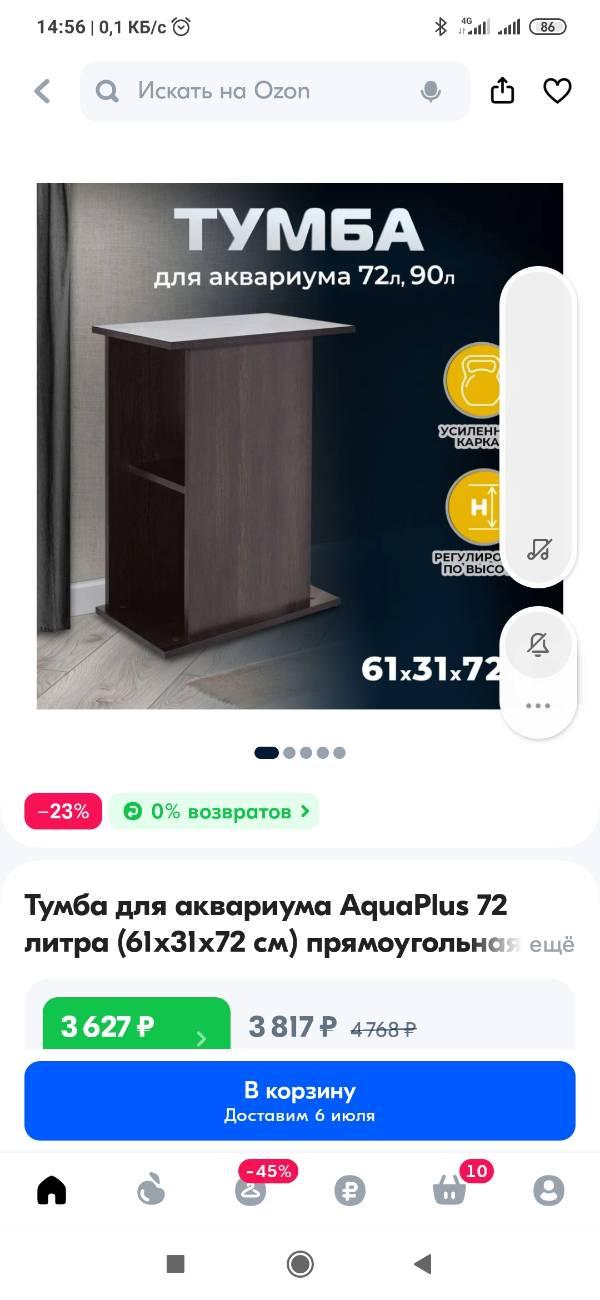Open the Искать на Ozon search field

(275, 91)
